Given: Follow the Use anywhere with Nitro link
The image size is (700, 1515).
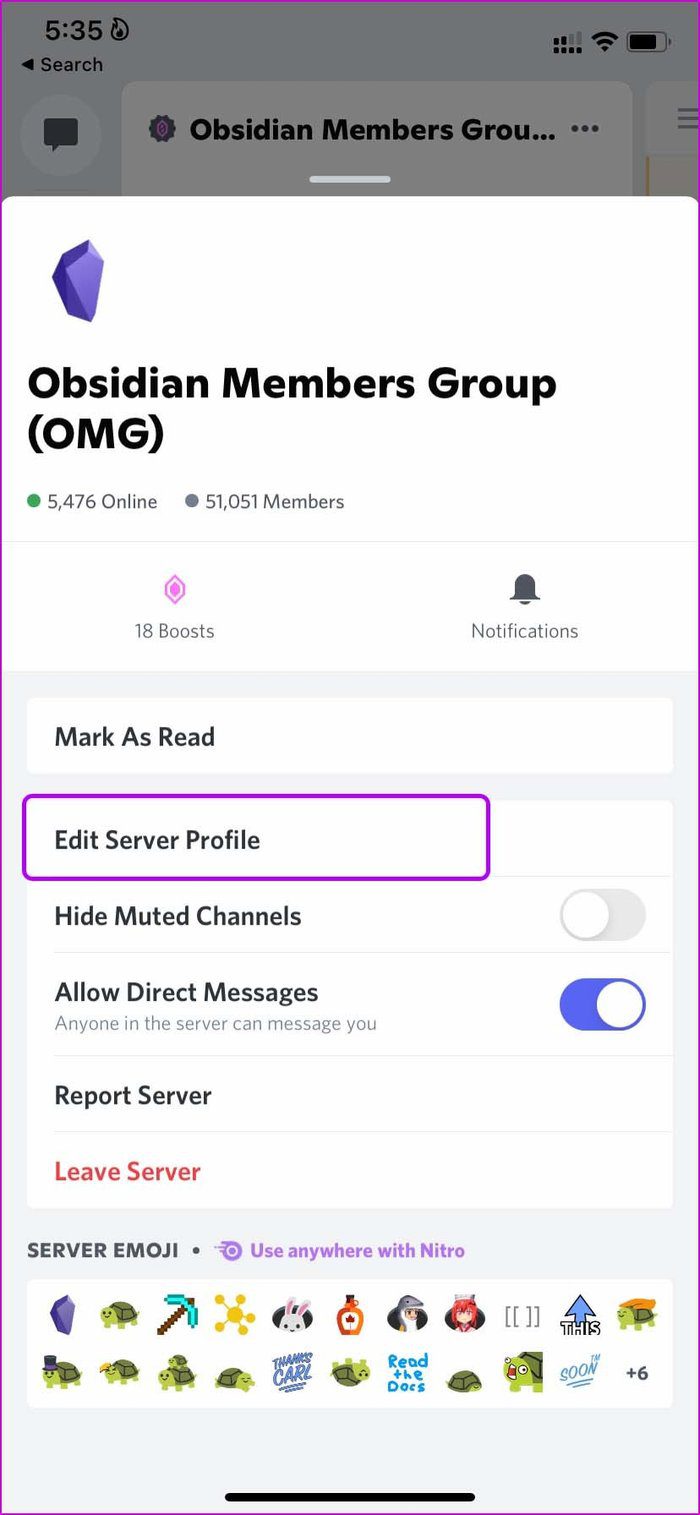Looking at the screenshot, I should (340, 1250).
